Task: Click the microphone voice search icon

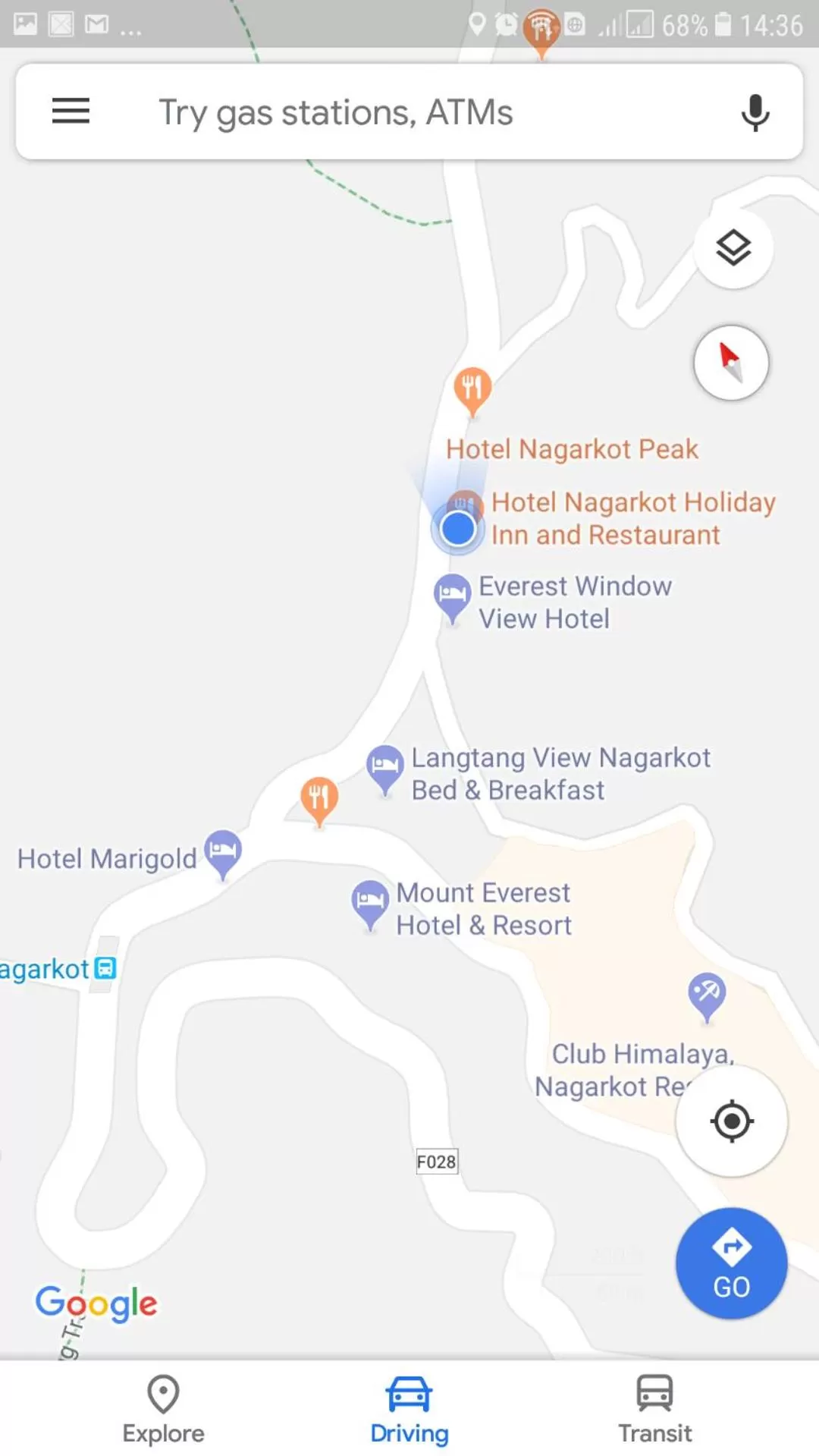Action: 755,112
